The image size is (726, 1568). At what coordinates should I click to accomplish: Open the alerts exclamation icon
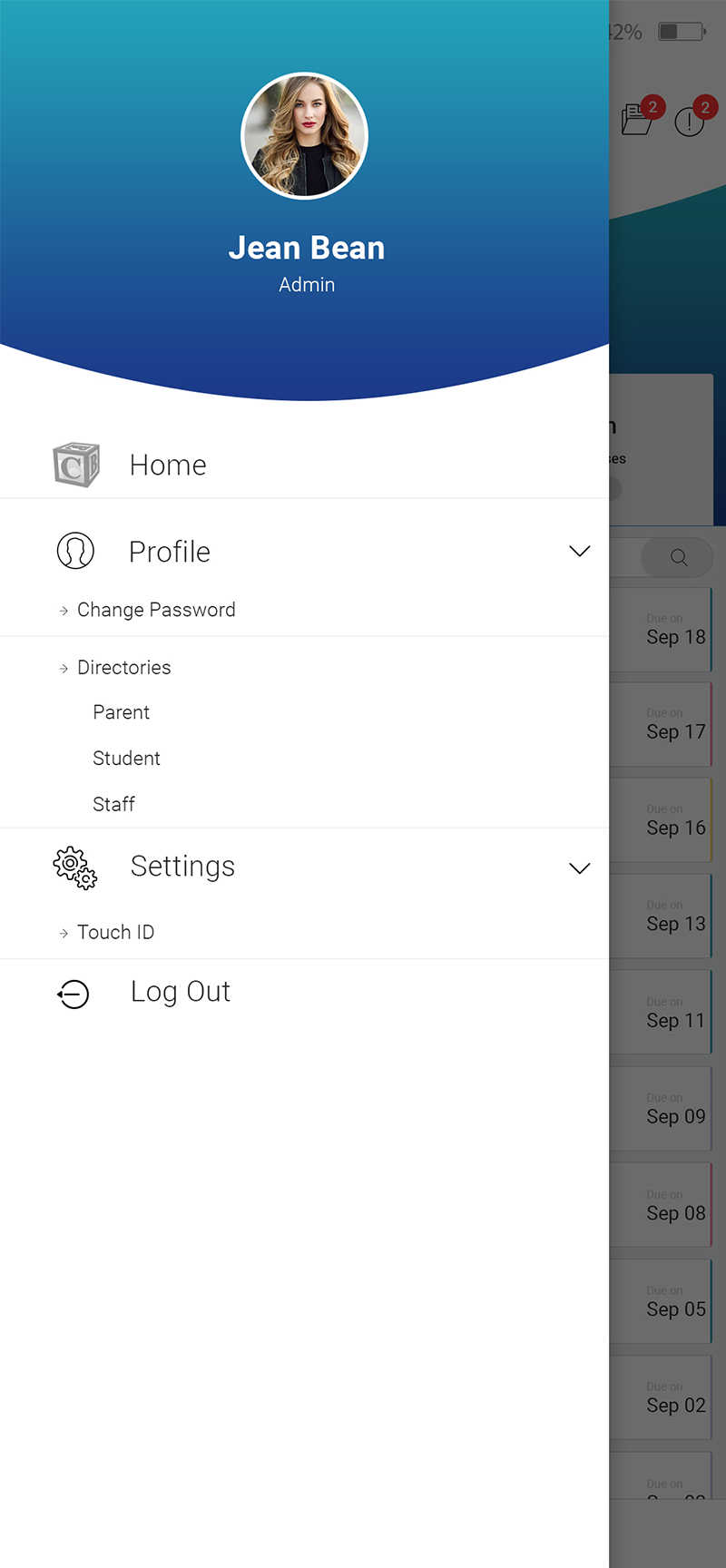[692, 118]
